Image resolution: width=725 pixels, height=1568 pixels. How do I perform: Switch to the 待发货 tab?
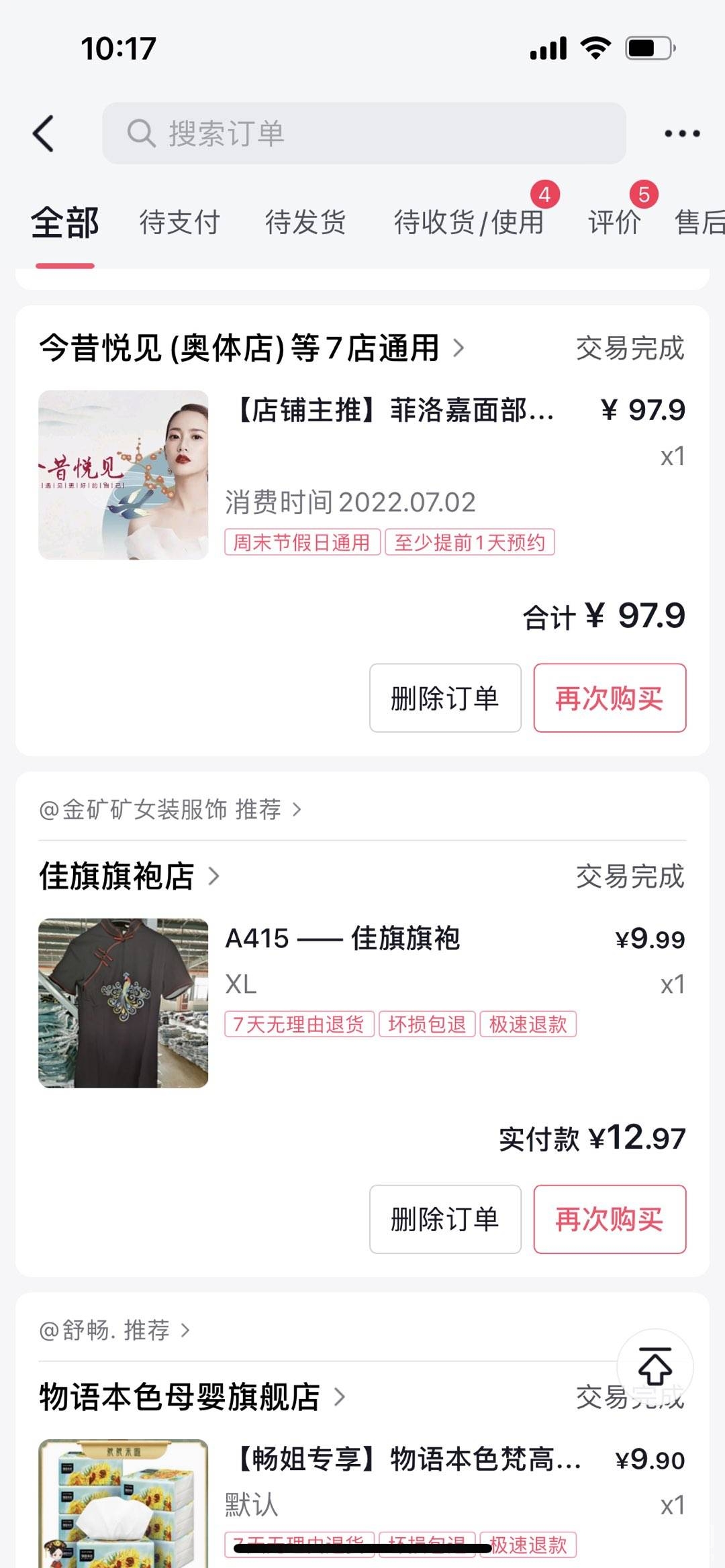[x=305, y=223]
